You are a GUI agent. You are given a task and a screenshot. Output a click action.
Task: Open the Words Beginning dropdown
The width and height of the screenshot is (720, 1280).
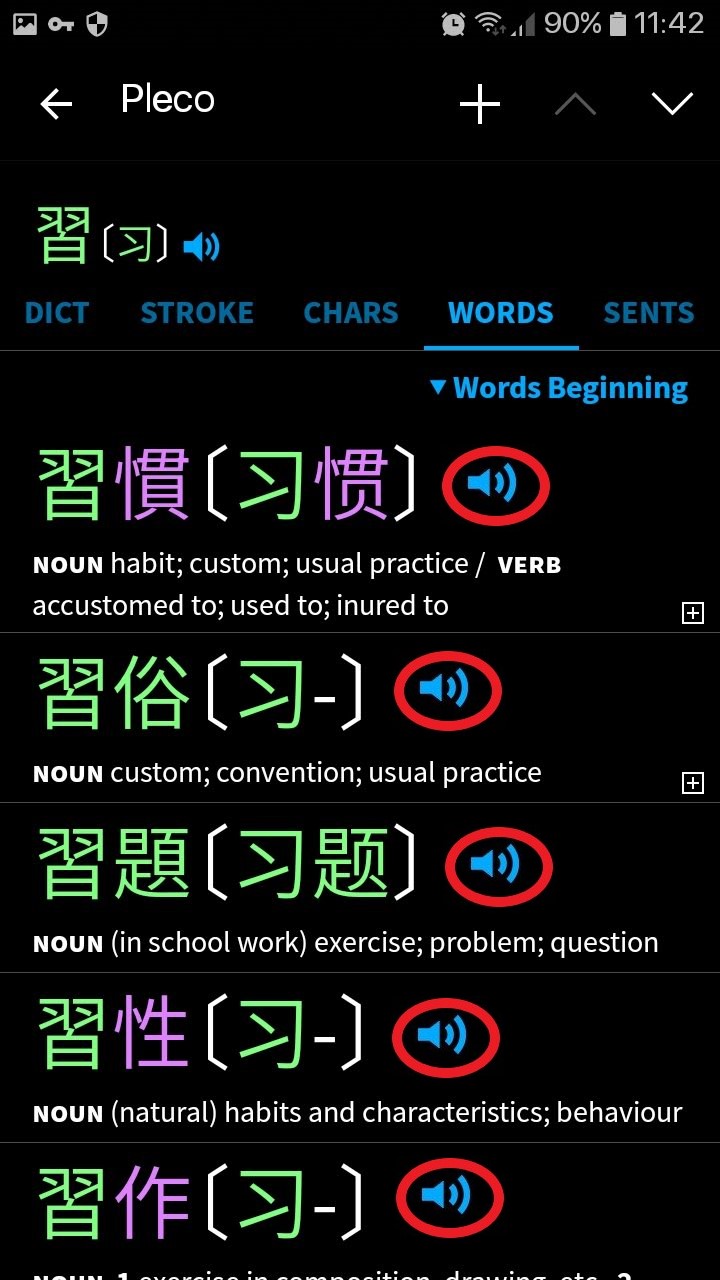click(559, 388)
